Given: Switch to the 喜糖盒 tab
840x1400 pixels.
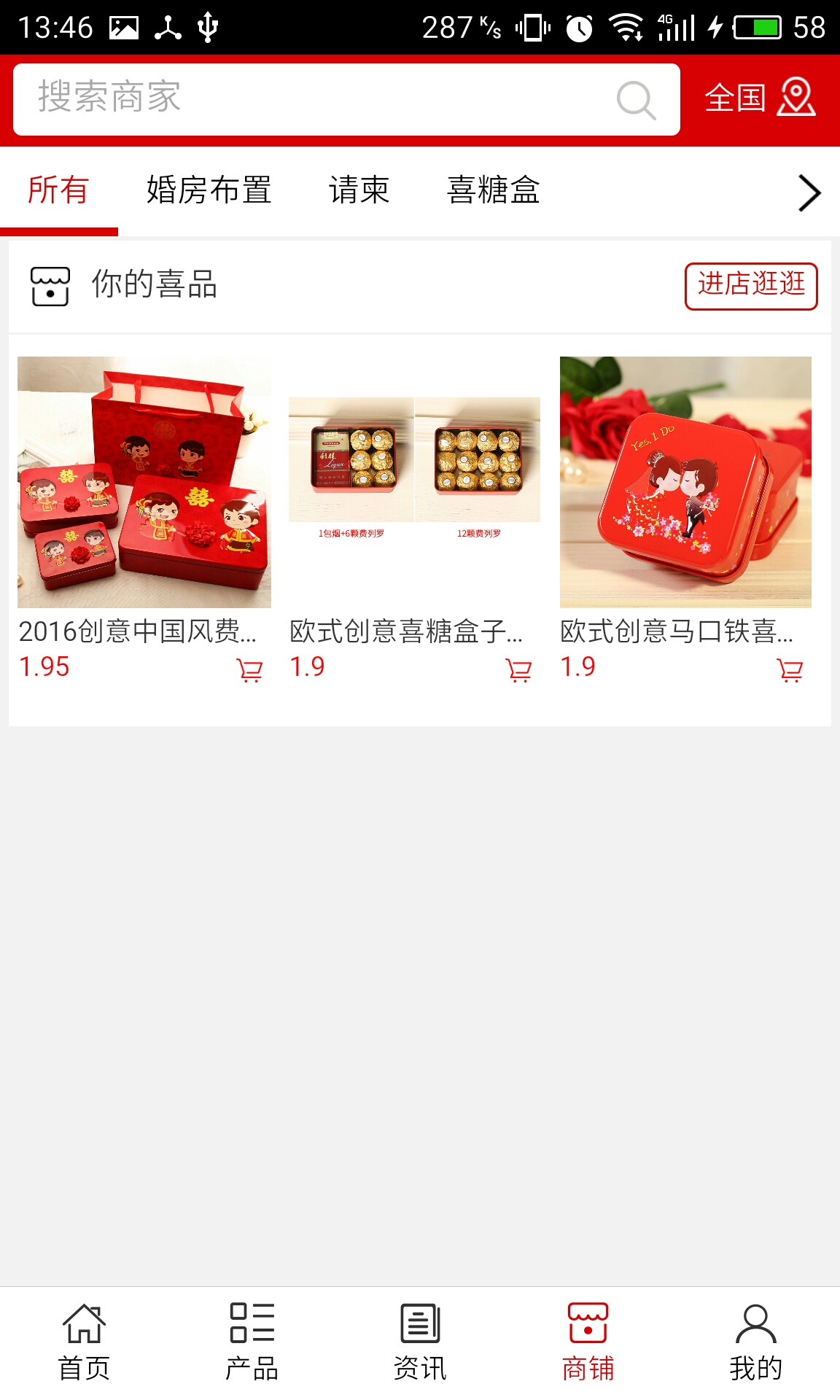Looking at the screenshot, I should pos(493,191).
